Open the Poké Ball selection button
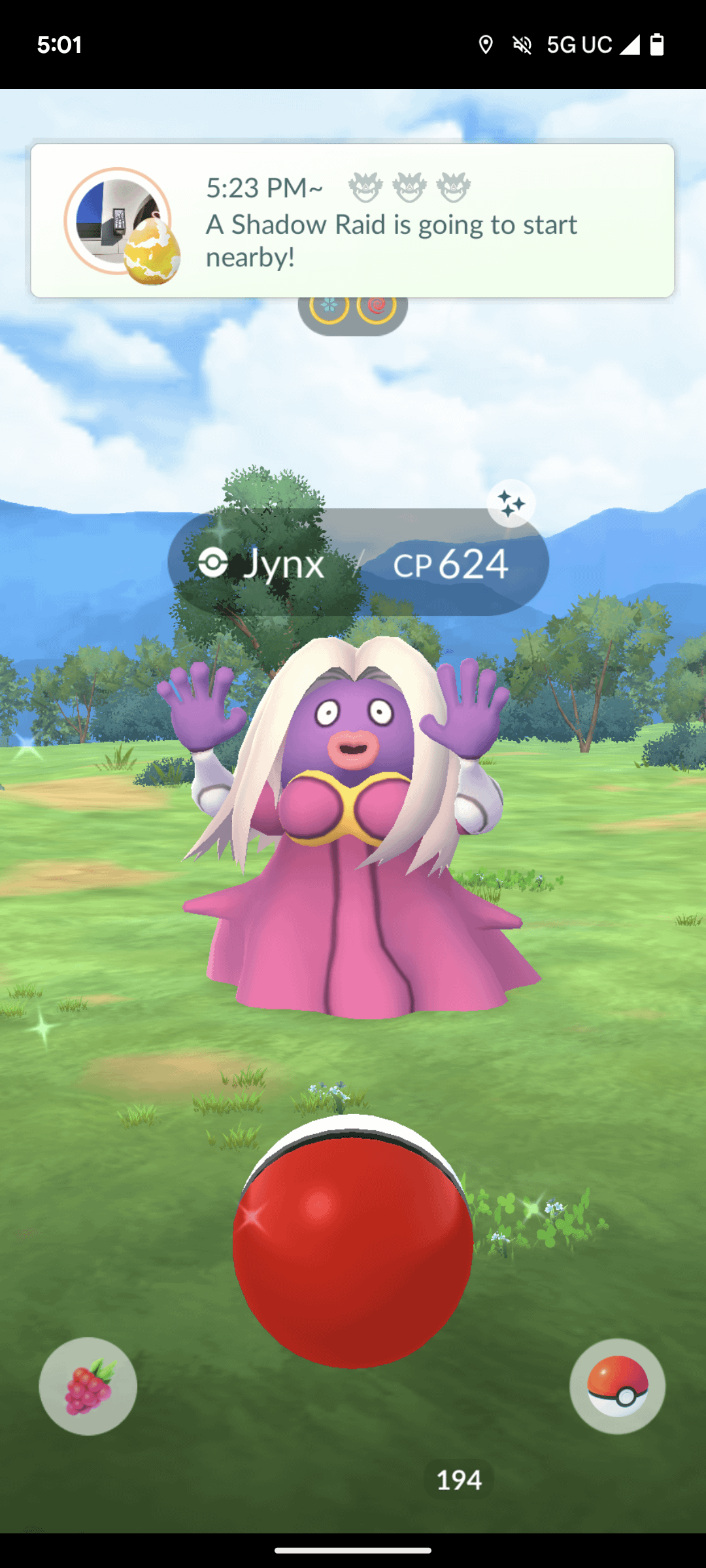This screenshot has height=1568, width=706. click(x=617, y=1386)
